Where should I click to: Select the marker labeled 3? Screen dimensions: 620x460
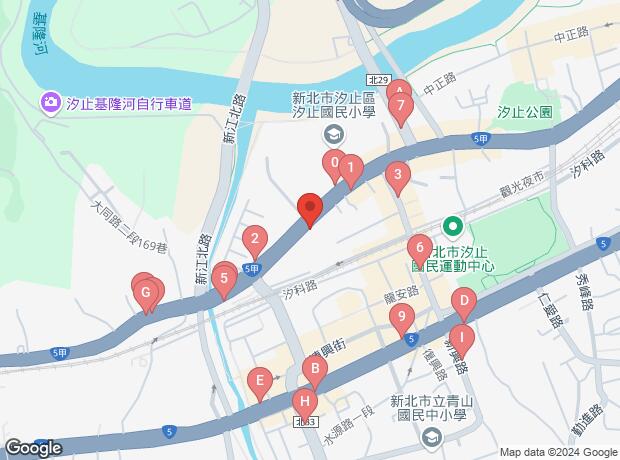[x=398, y=178]
